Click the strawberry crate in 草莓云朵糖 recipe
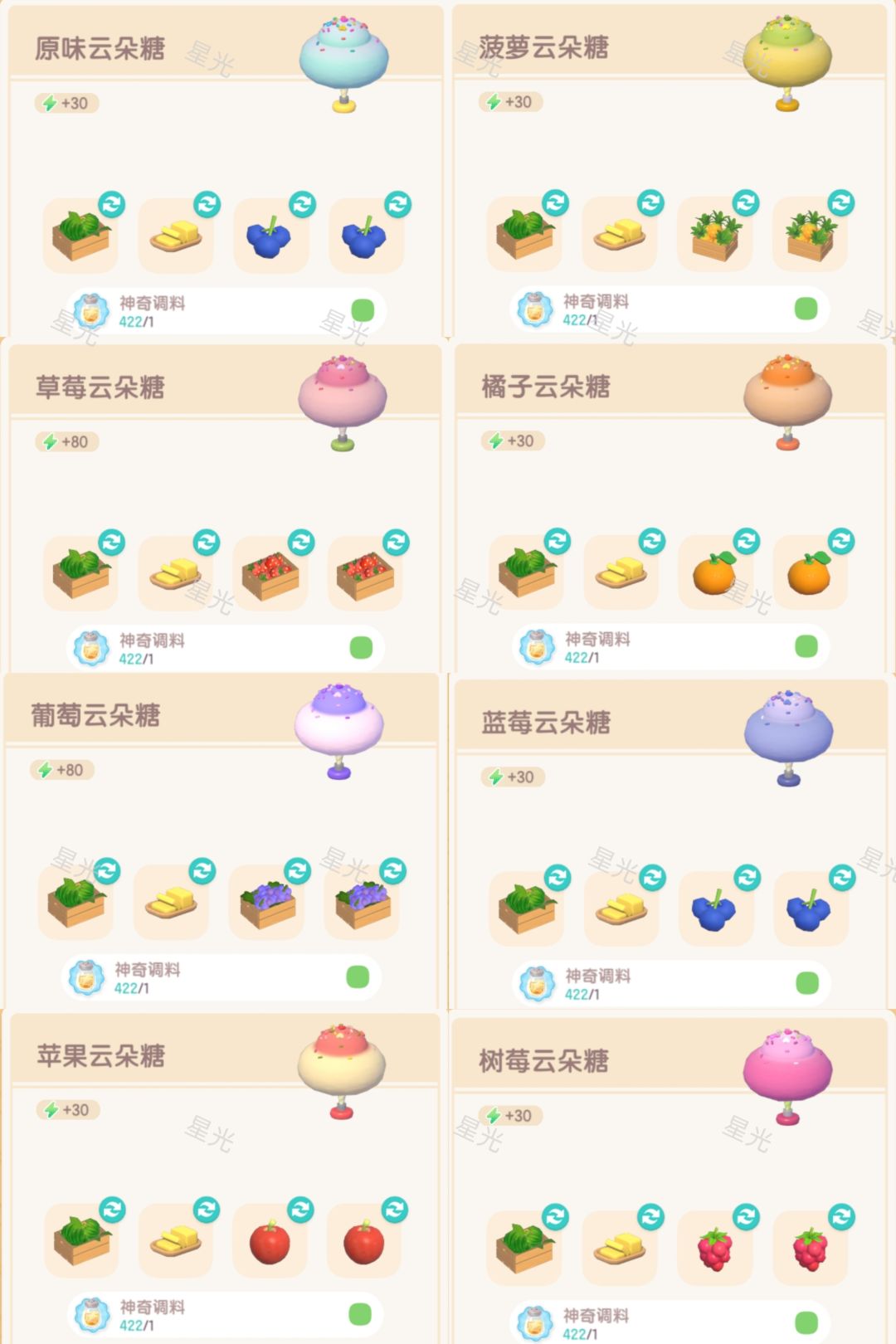The width and height of the screenshot is (896, 1344). pyautogui.click(x=268, y=571)
